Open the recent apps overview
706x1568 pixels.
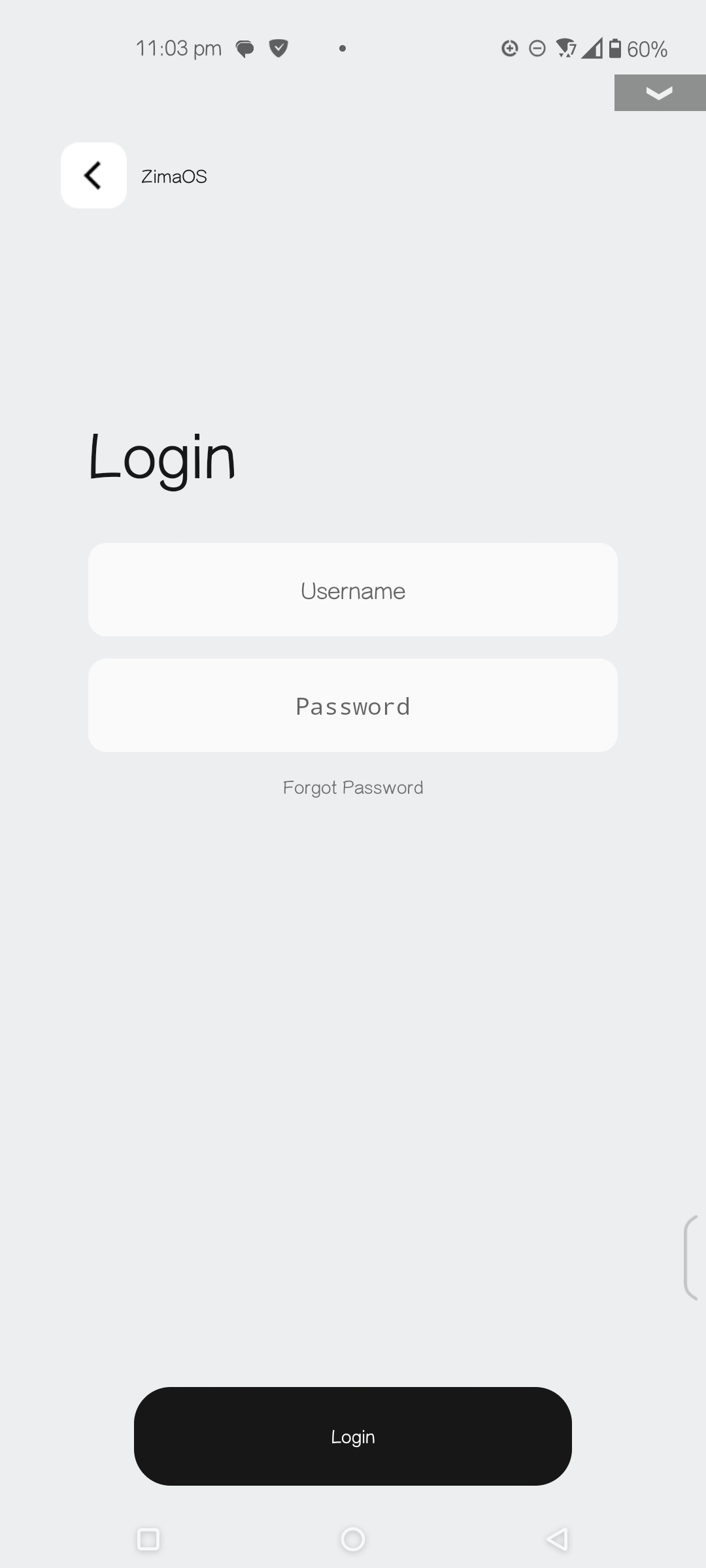148,1539
